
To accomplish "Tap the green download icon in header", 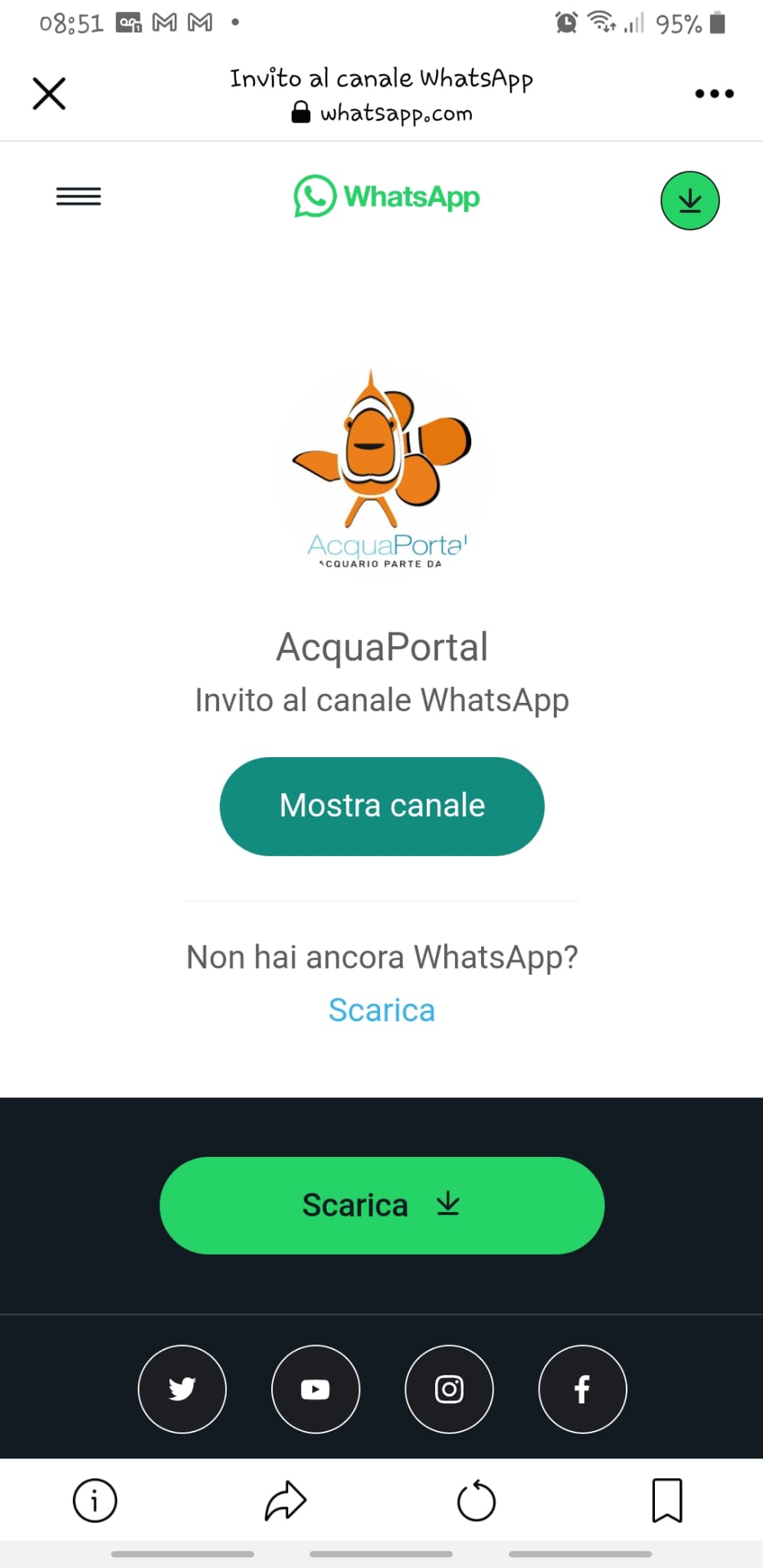I will tap(689, 201).
